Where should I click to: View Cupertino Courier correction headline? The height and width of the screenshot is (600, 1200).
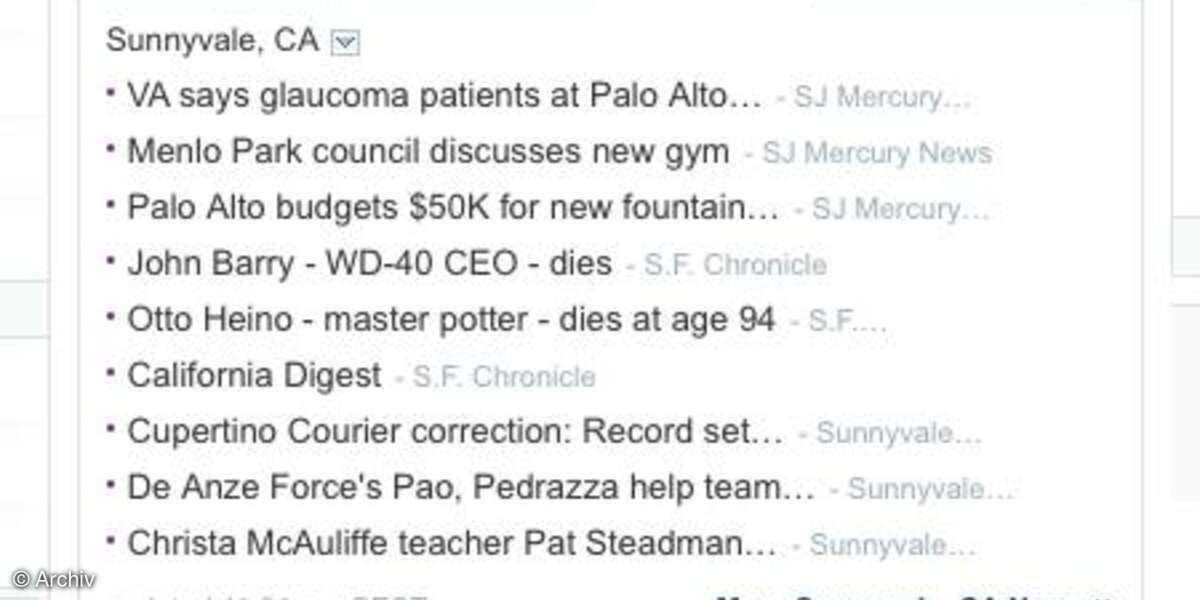pos(455,432)
